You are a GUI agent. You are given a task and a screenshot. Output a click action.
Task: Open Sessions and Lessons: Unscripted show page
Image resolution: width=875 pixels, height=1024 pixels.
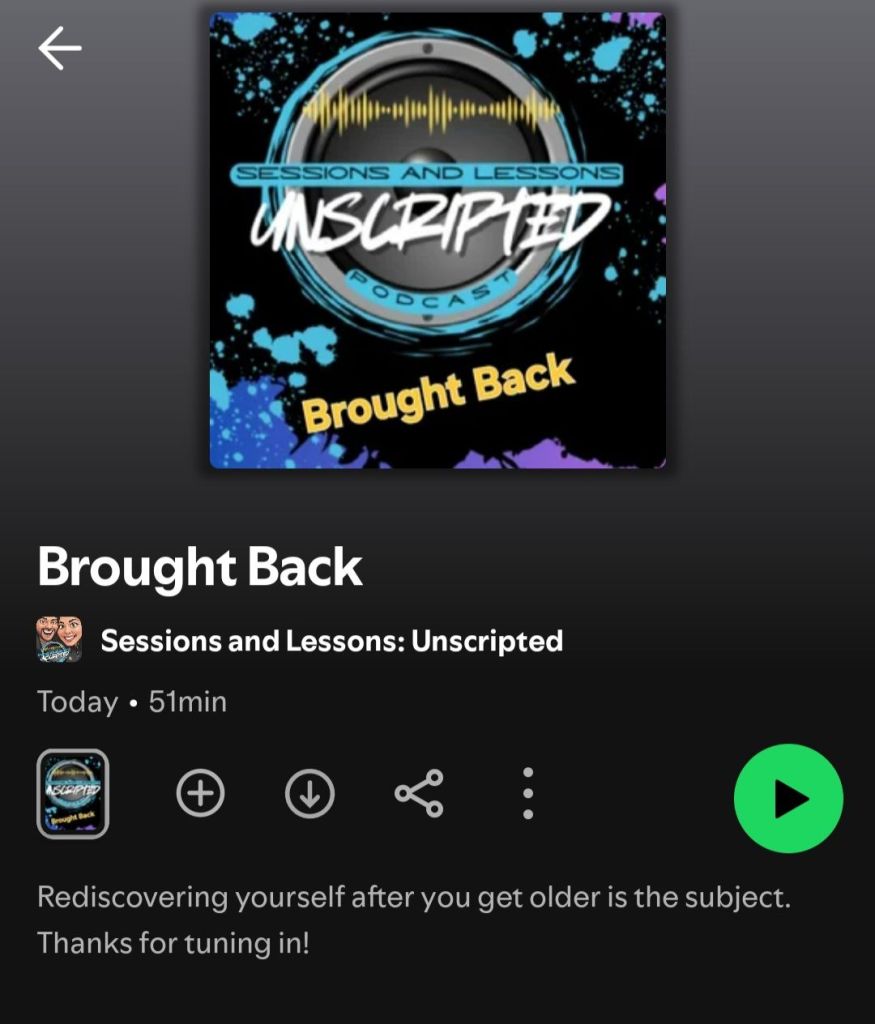[x=331, y=640]
